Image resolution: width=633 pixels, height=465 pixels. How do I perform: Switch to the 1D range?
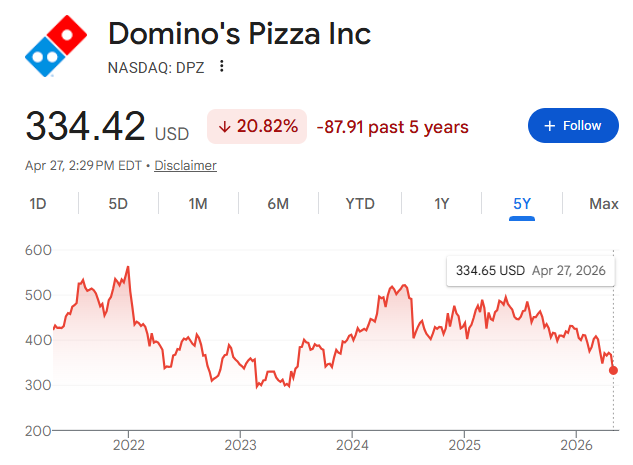(38, 204)
